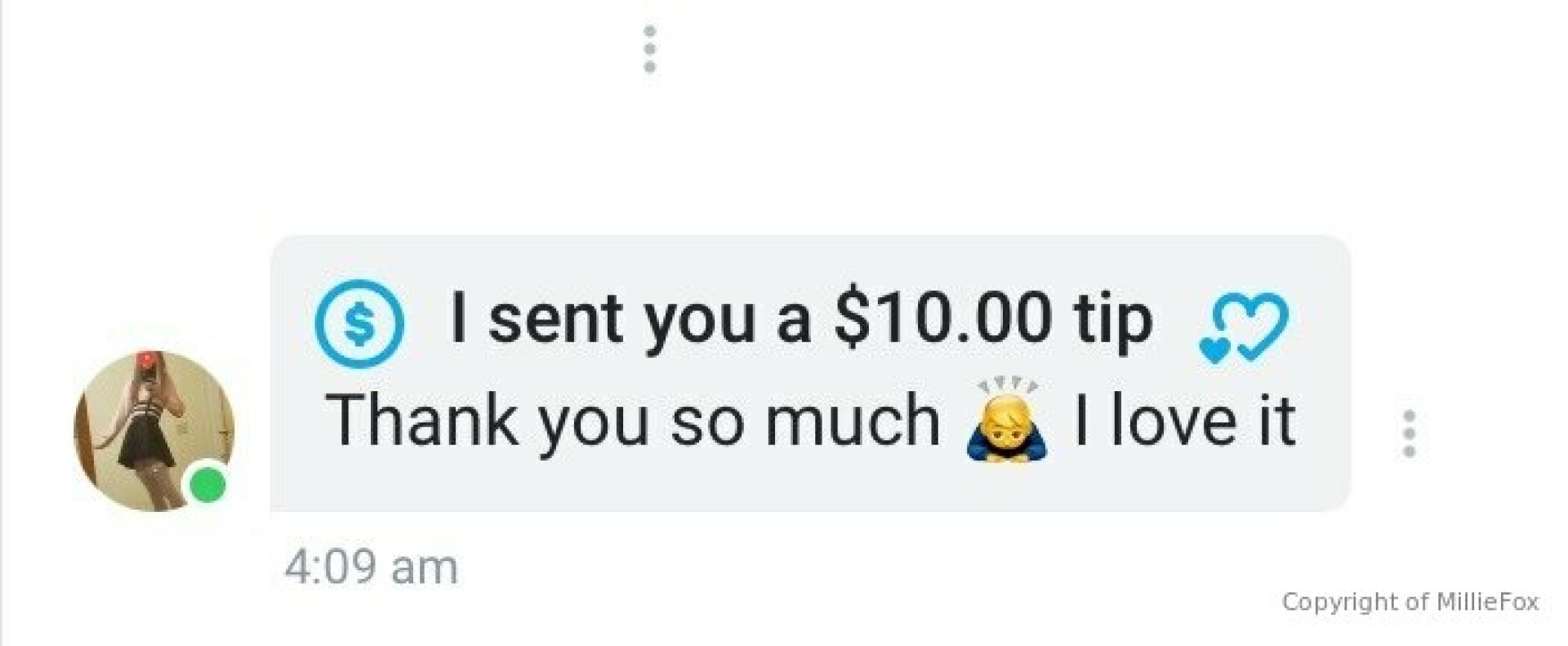Open the three-dot menu above the tip message
Image resolution: width=1568 pixels, height=646 pixels.
click(x=650, y=49)
